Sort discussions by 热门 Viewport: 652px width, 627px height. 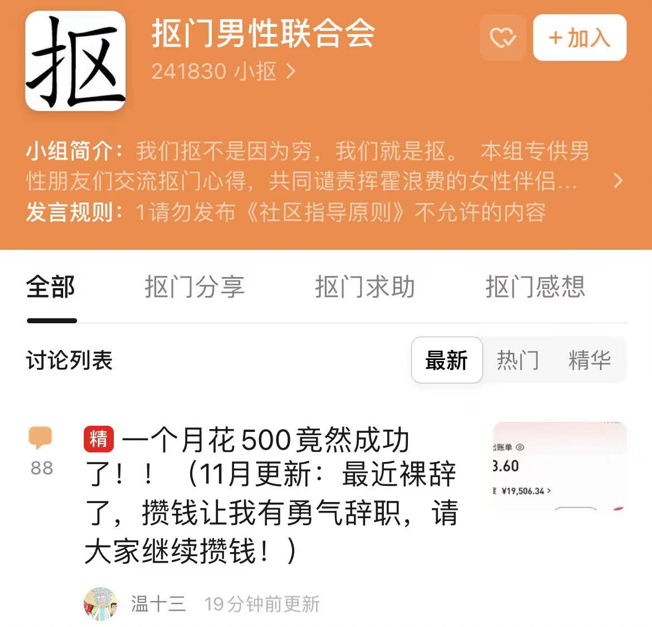click(518, 360)
